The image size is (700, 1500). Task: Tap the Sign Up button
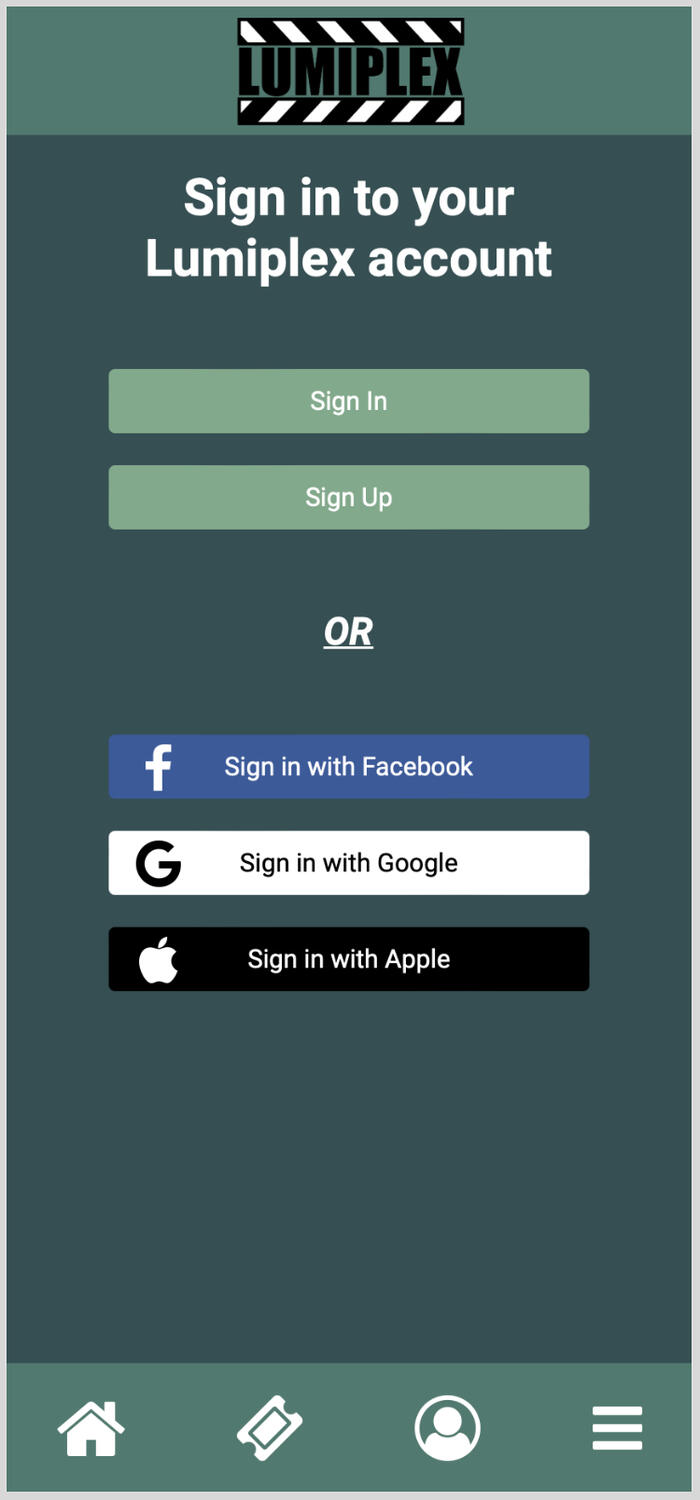click(348, 497)
